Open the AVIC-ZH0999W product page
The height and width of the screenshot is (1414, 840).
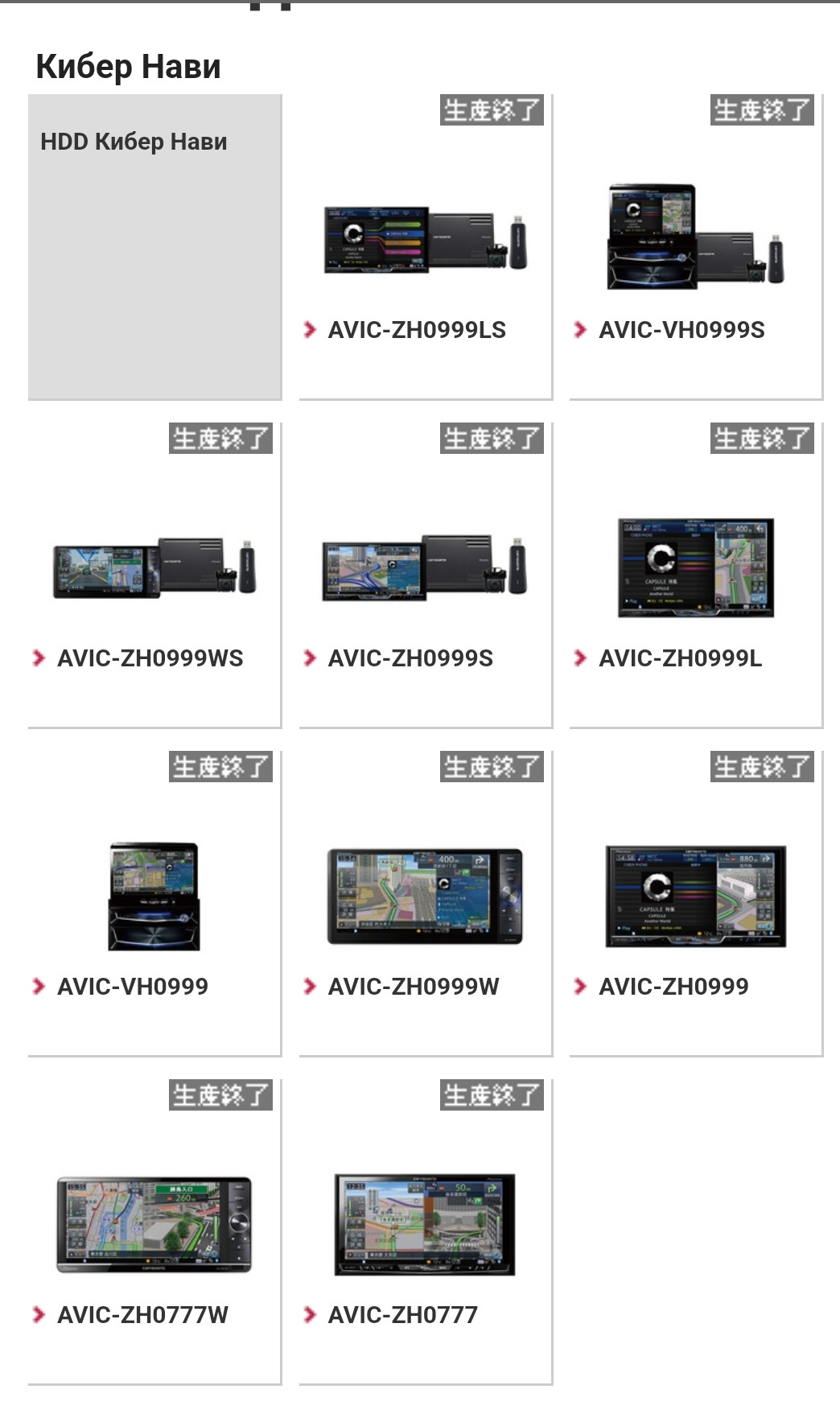(426, 903)
